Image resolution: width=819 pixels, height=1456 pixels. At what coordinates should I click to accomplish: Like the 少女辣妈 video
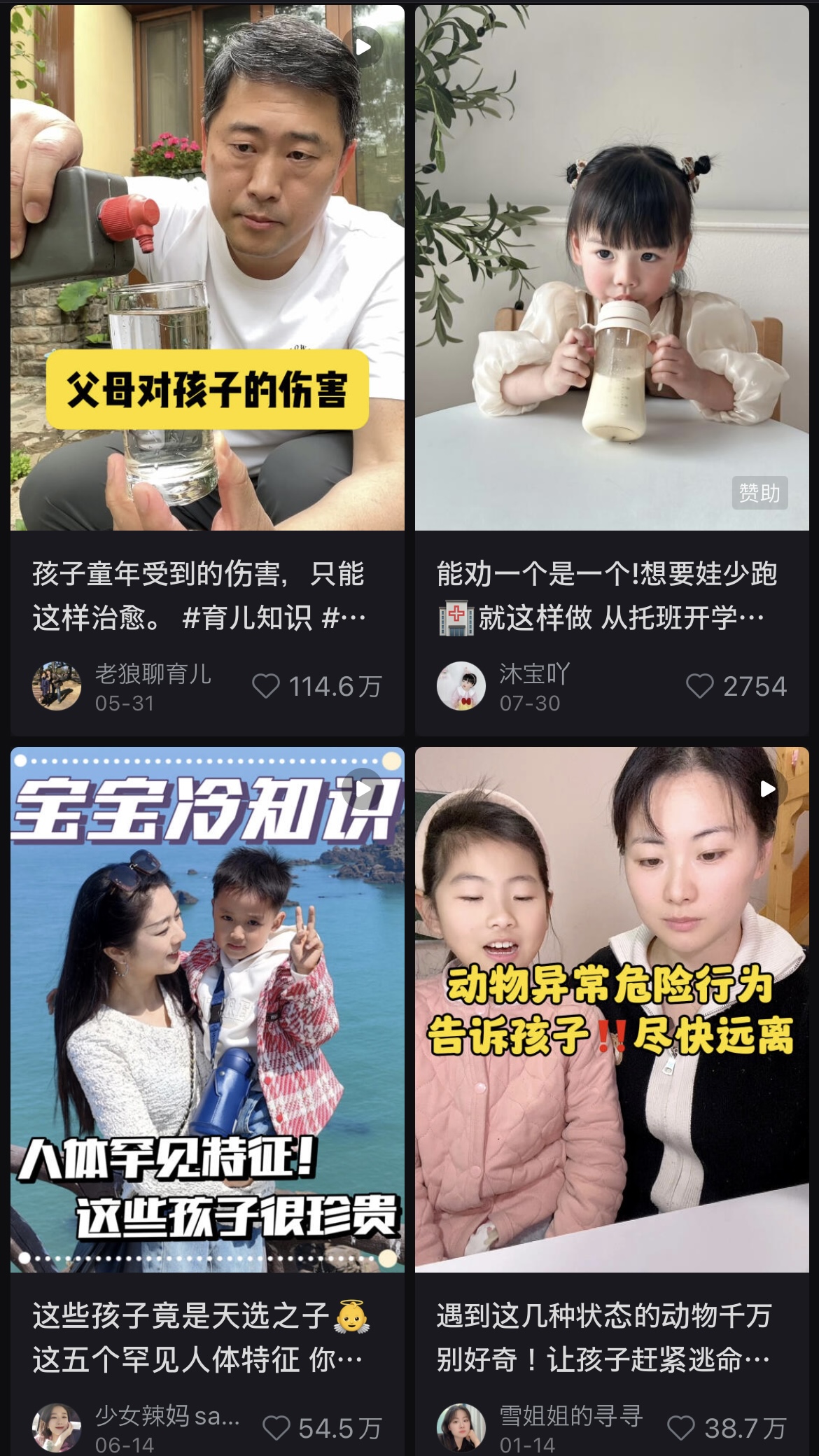click(276, 1428)
